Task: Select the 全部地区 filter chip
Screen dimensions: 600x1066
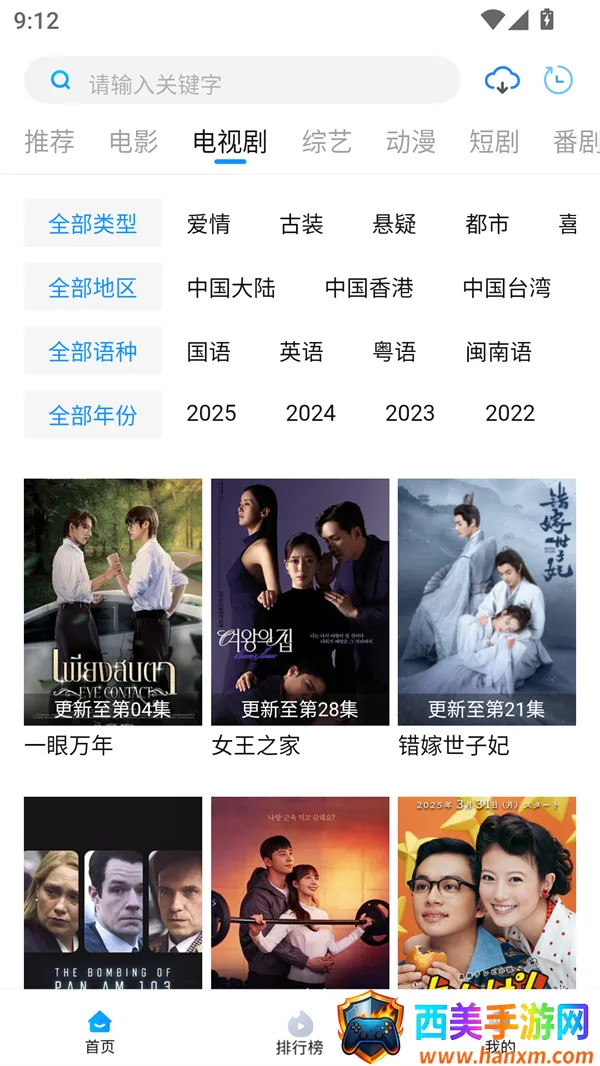Action: pyautogui.click(x=93, y=288)
